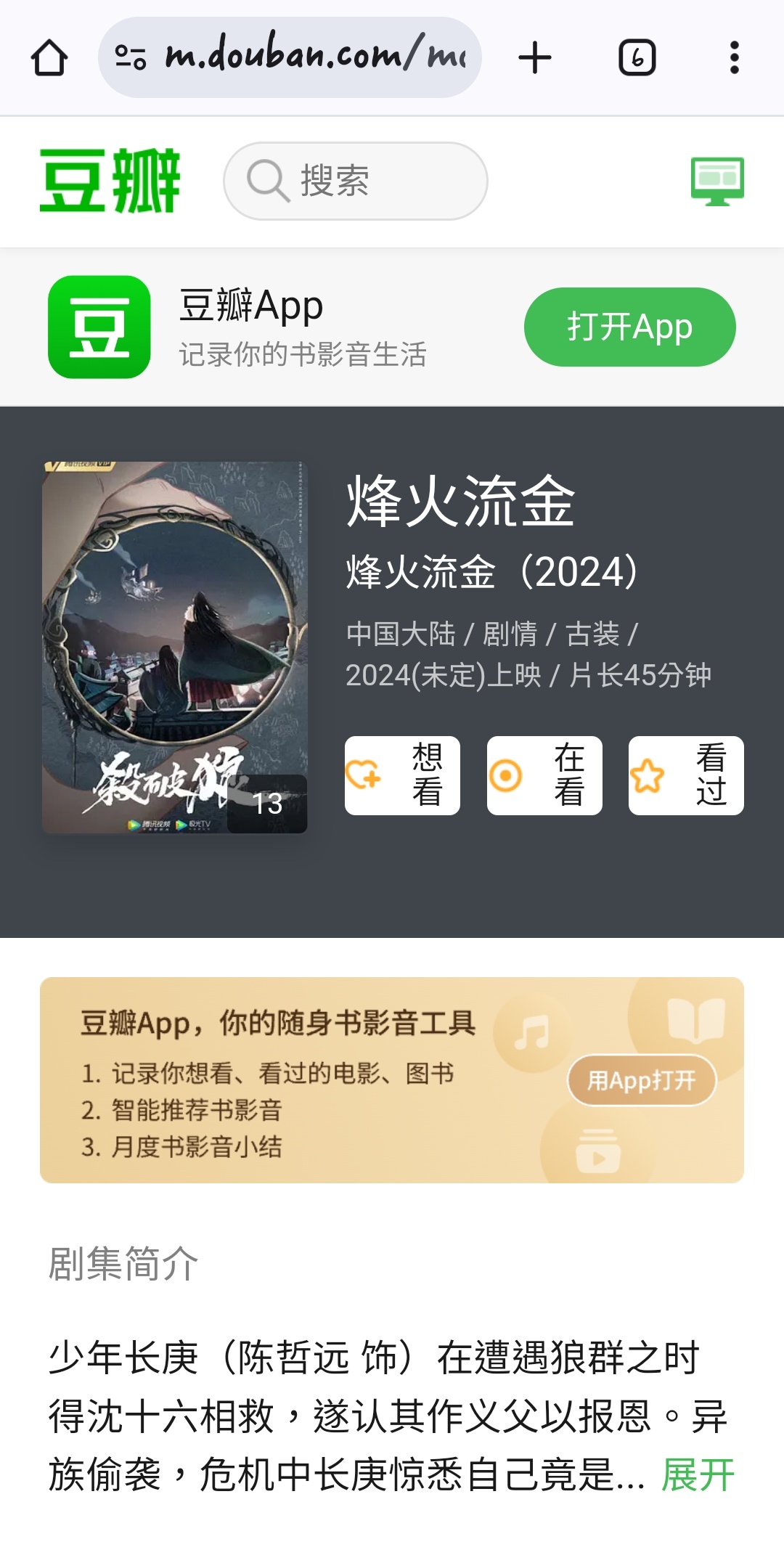Viewport: 784px width, 1547px height.
Task: Mark the show as 在看
Action: coord(544,775)
